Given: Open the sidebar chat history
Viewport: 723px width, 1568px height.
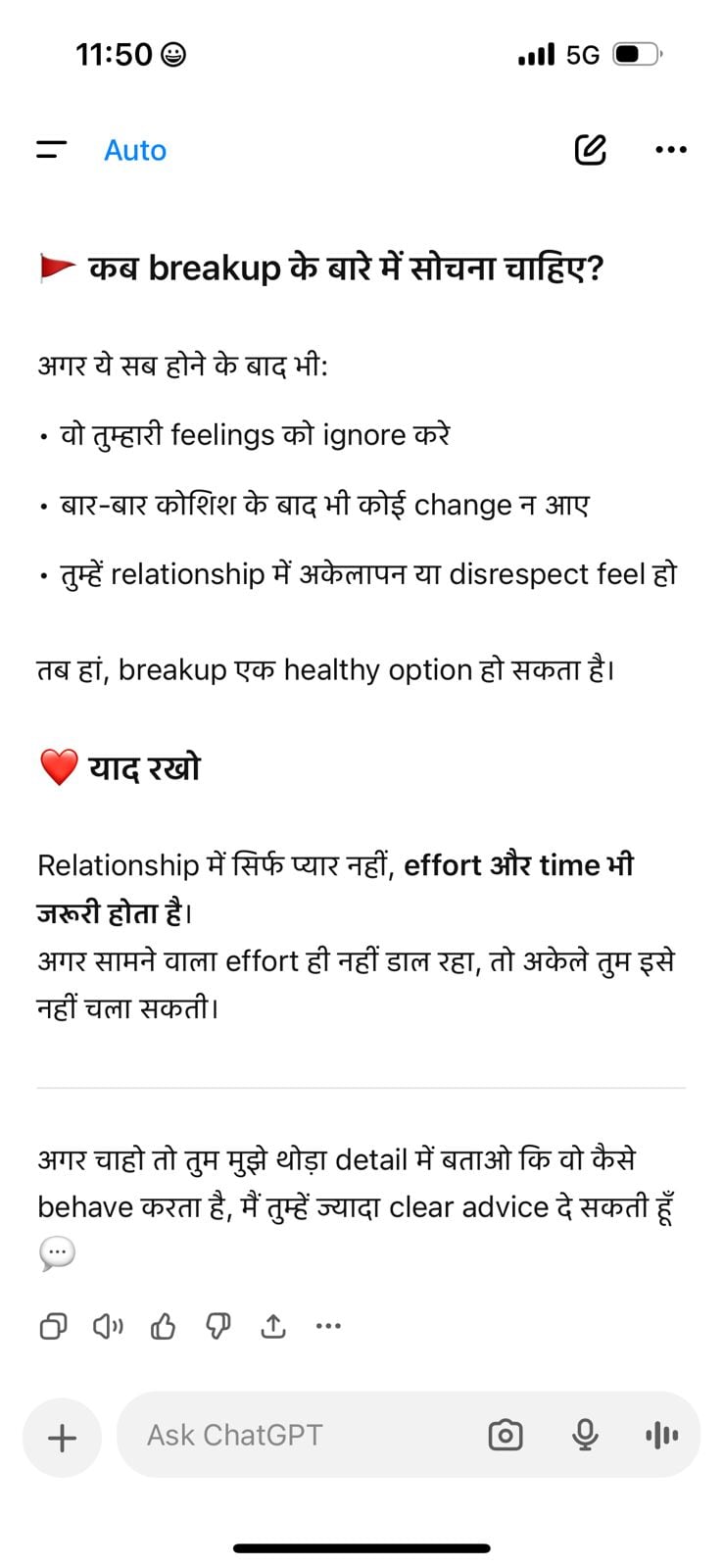Looking at the screenshot, I should click(x=51, y=149).
